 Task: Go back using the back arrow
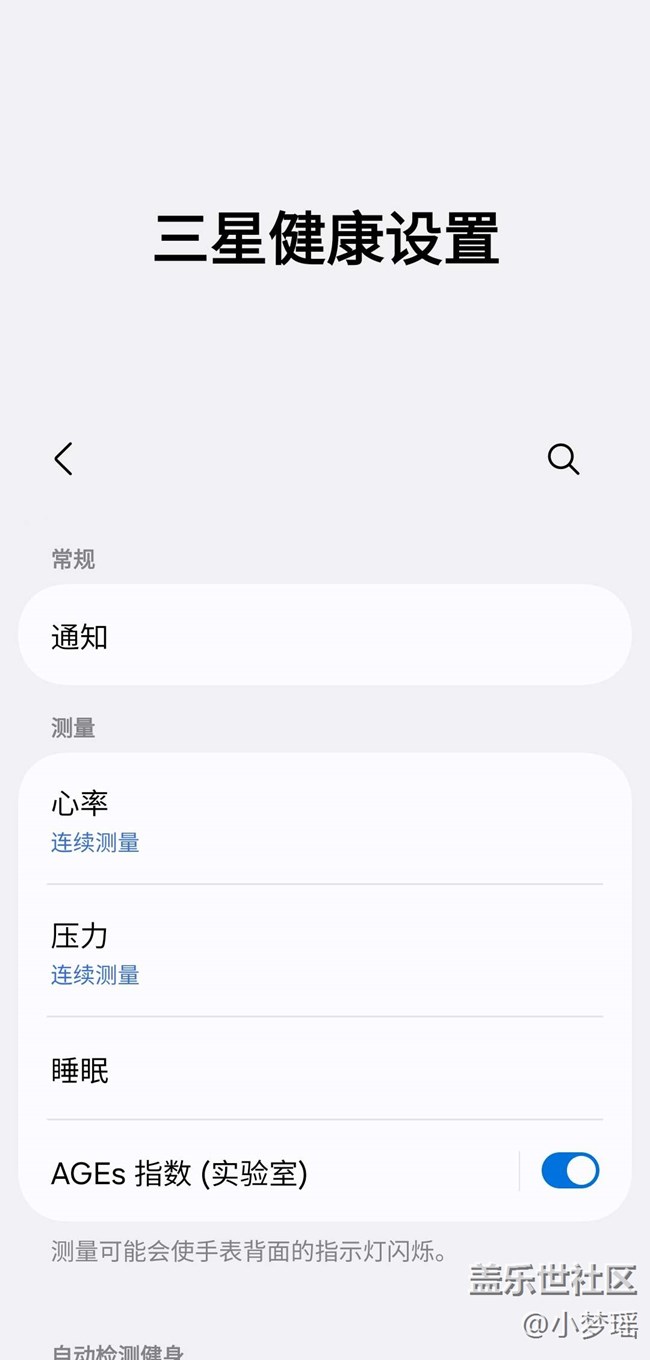(x=64, y=459)
